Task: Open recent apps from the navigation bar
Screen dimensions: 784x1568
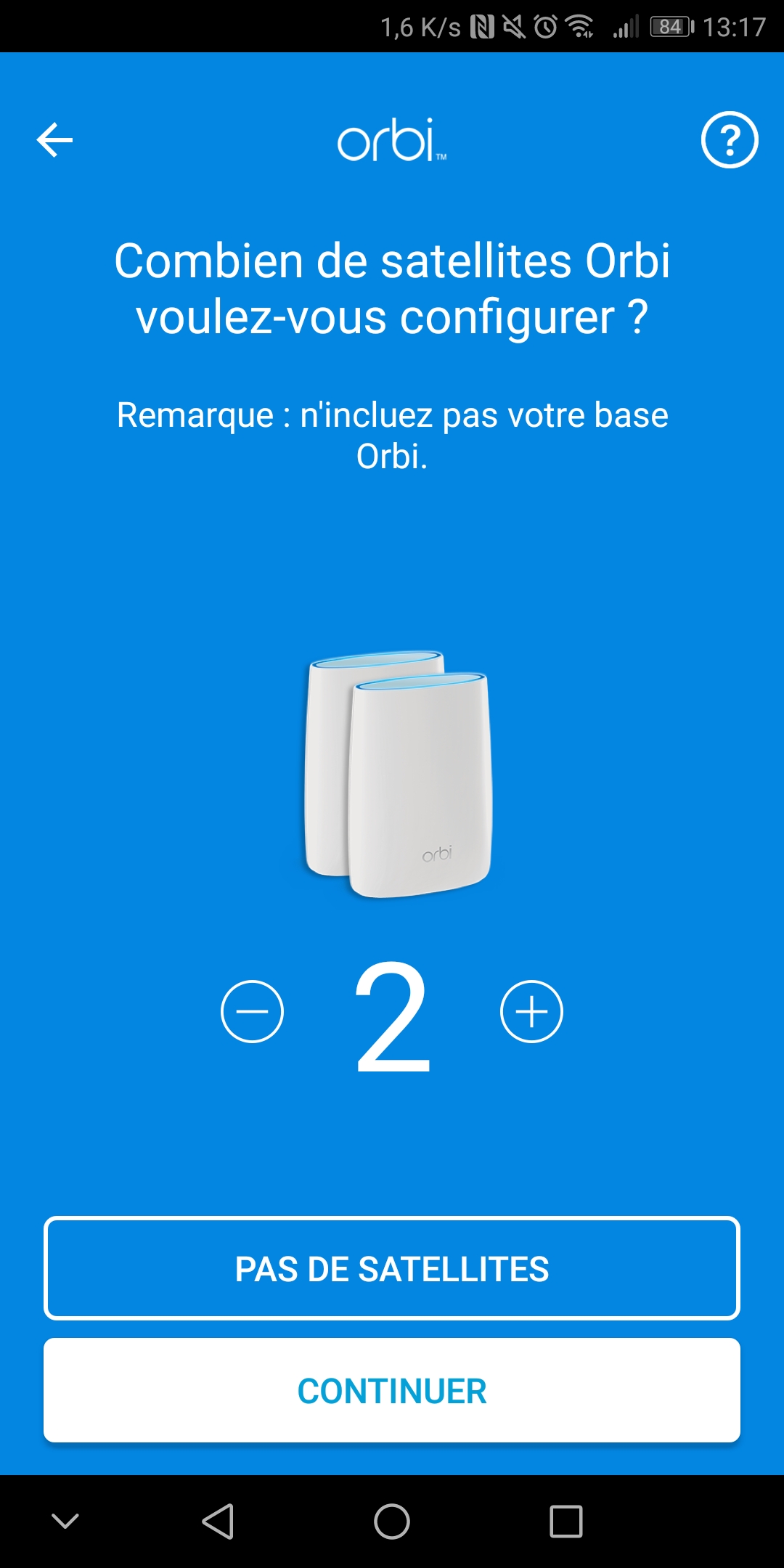Action: click(566, 1521)
